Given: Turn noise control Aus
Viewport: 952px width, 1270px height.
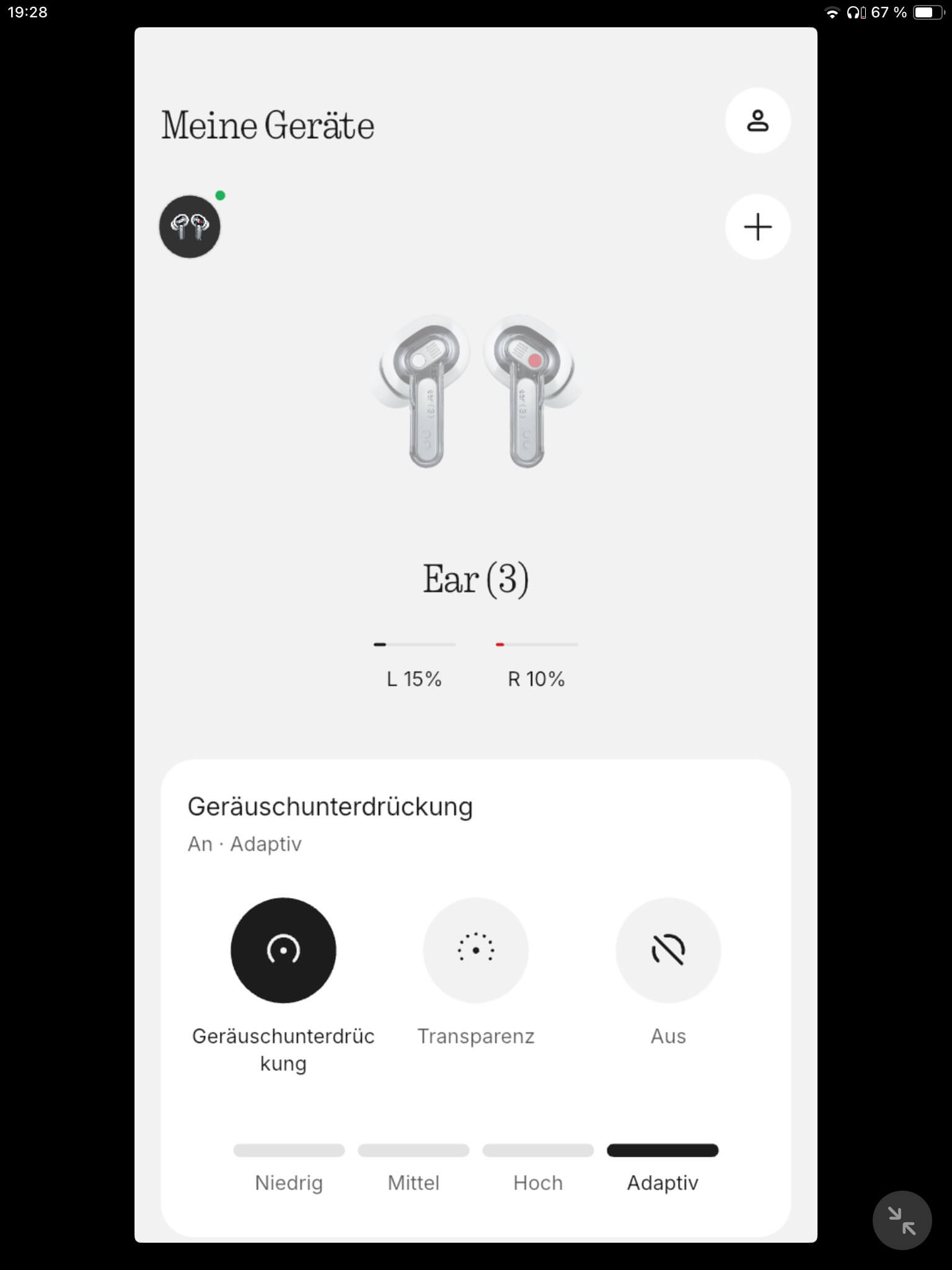Looking at the screenshot, I should coord(668,950).
